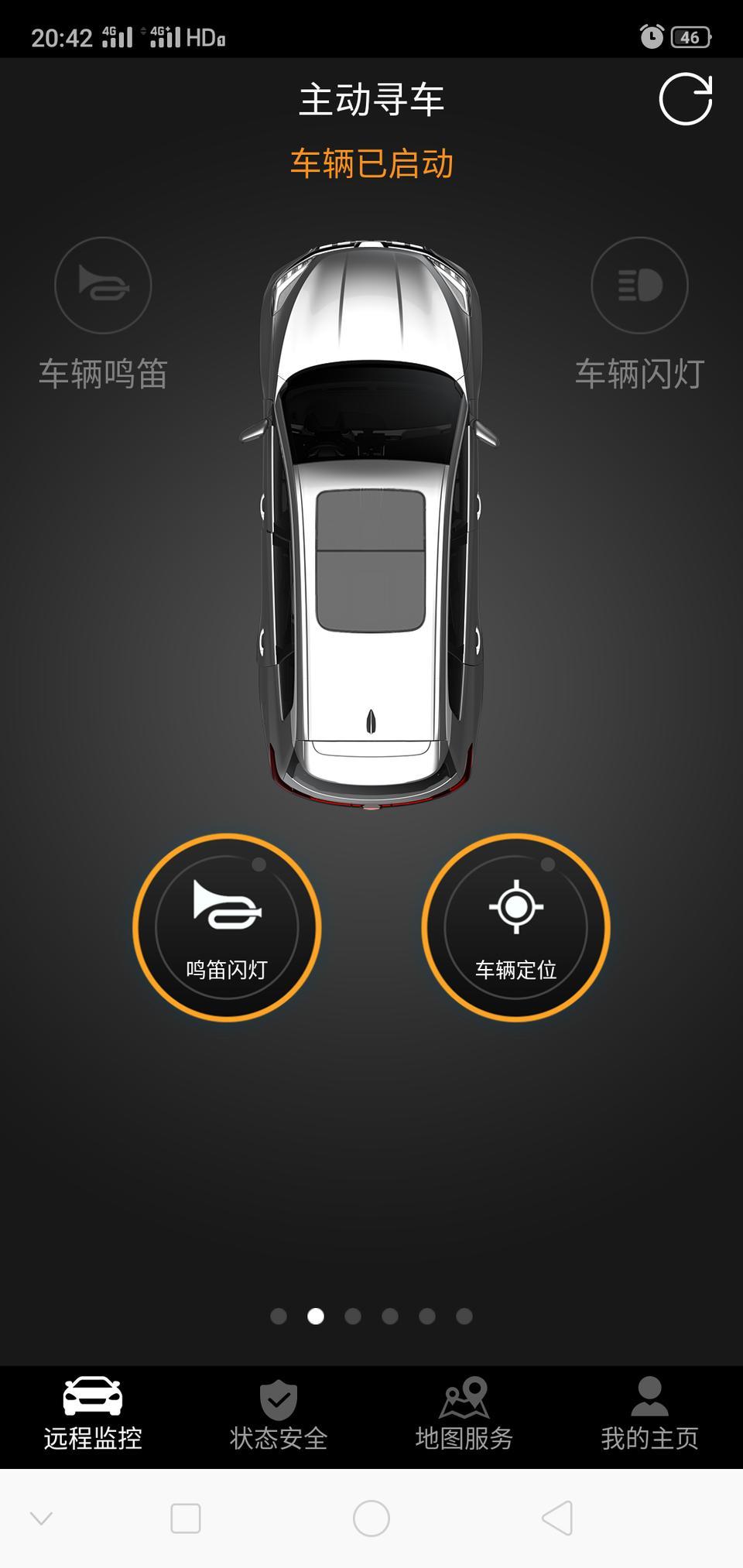
Task: Open the 我的主页 tab
Action: click(650, 1415)
